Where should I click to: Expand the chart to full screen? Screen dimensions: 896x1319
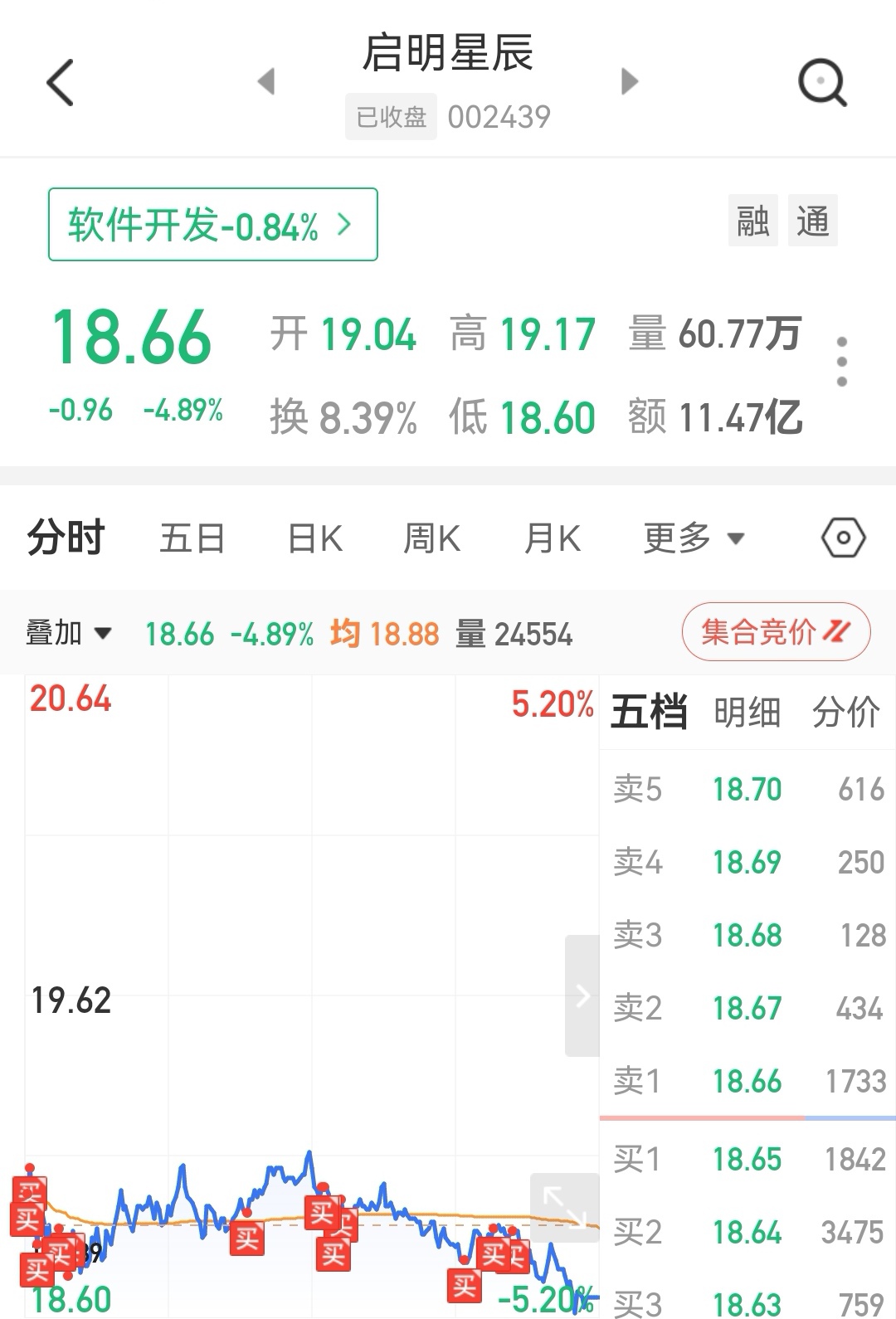point(564,1207)
